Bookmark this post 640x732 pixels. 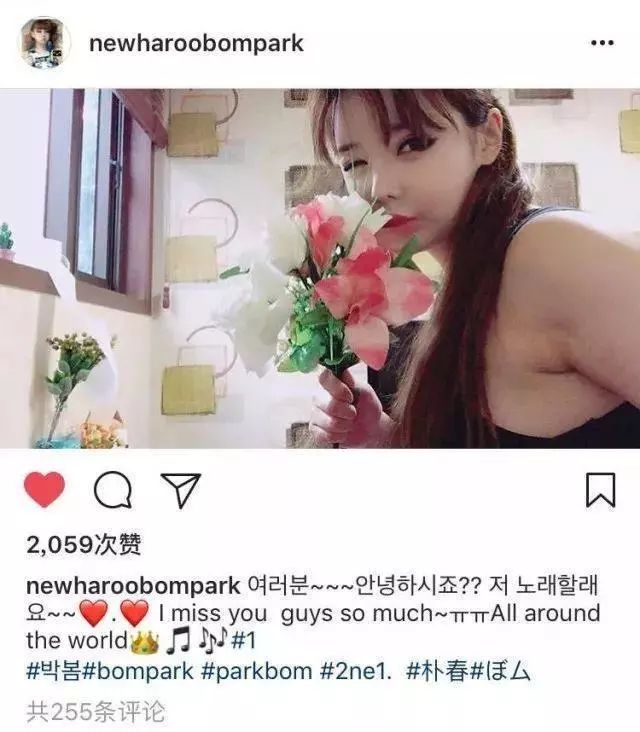tap(599, 489)
